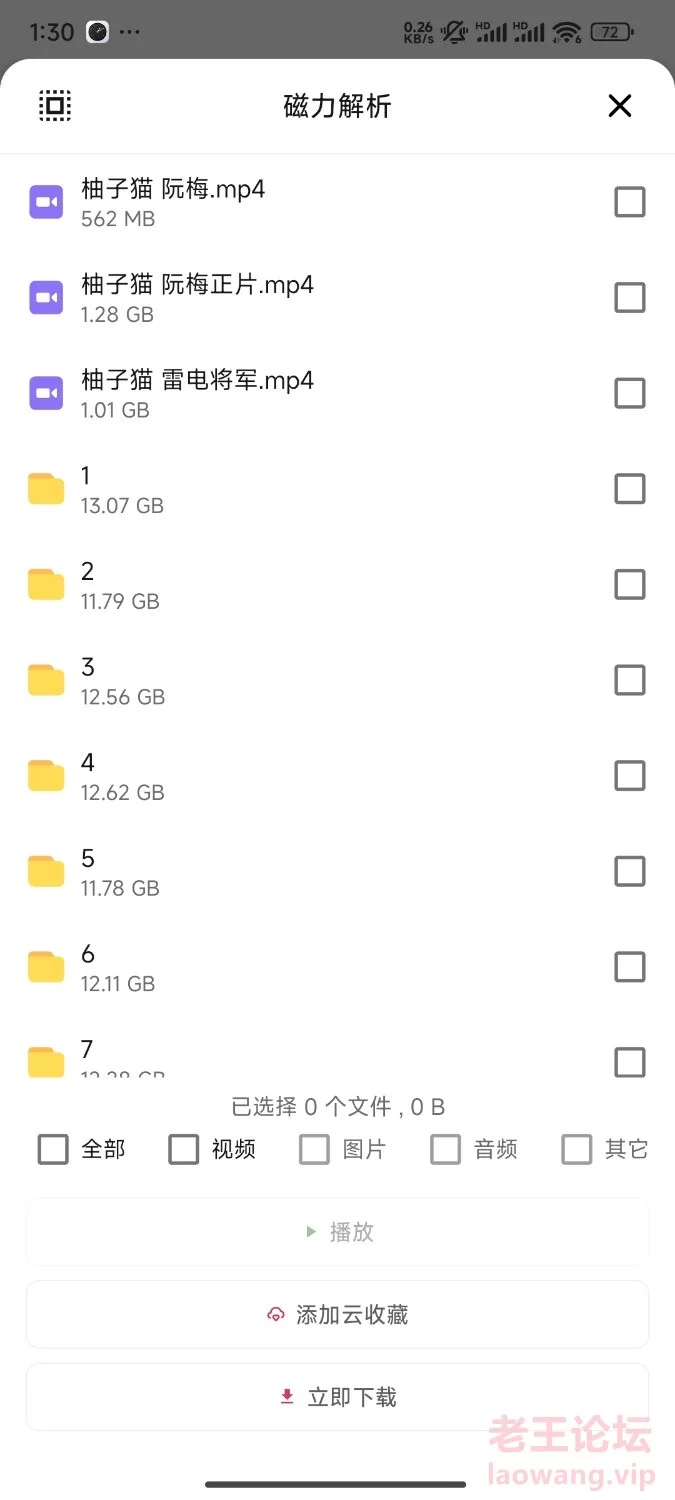Tap the select-all icon in the header
This screenshot has width=675, height=1500.
coord(55,106)
